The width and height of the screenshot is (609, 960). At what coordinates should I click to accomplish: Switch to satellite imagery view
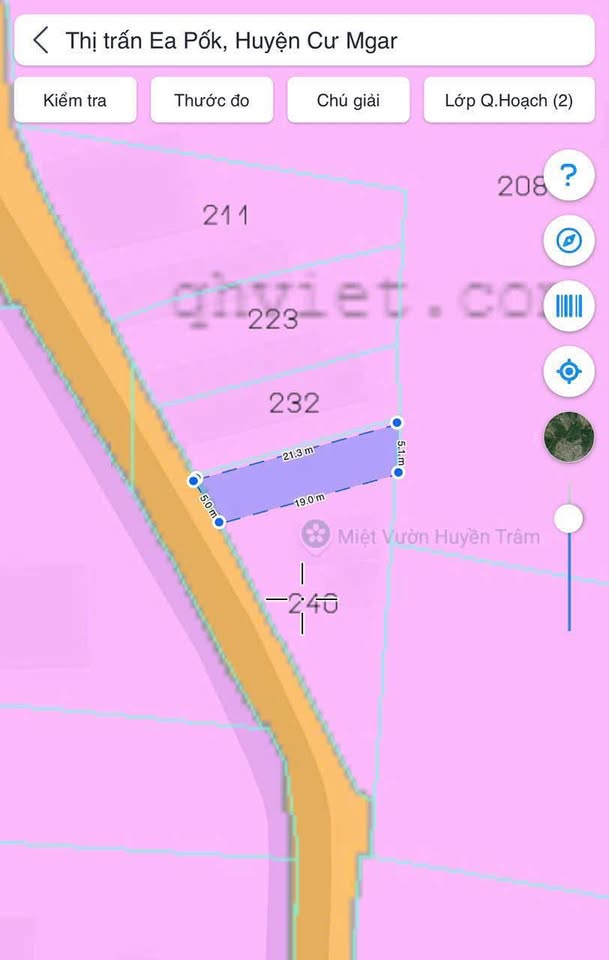coord(569,437)
